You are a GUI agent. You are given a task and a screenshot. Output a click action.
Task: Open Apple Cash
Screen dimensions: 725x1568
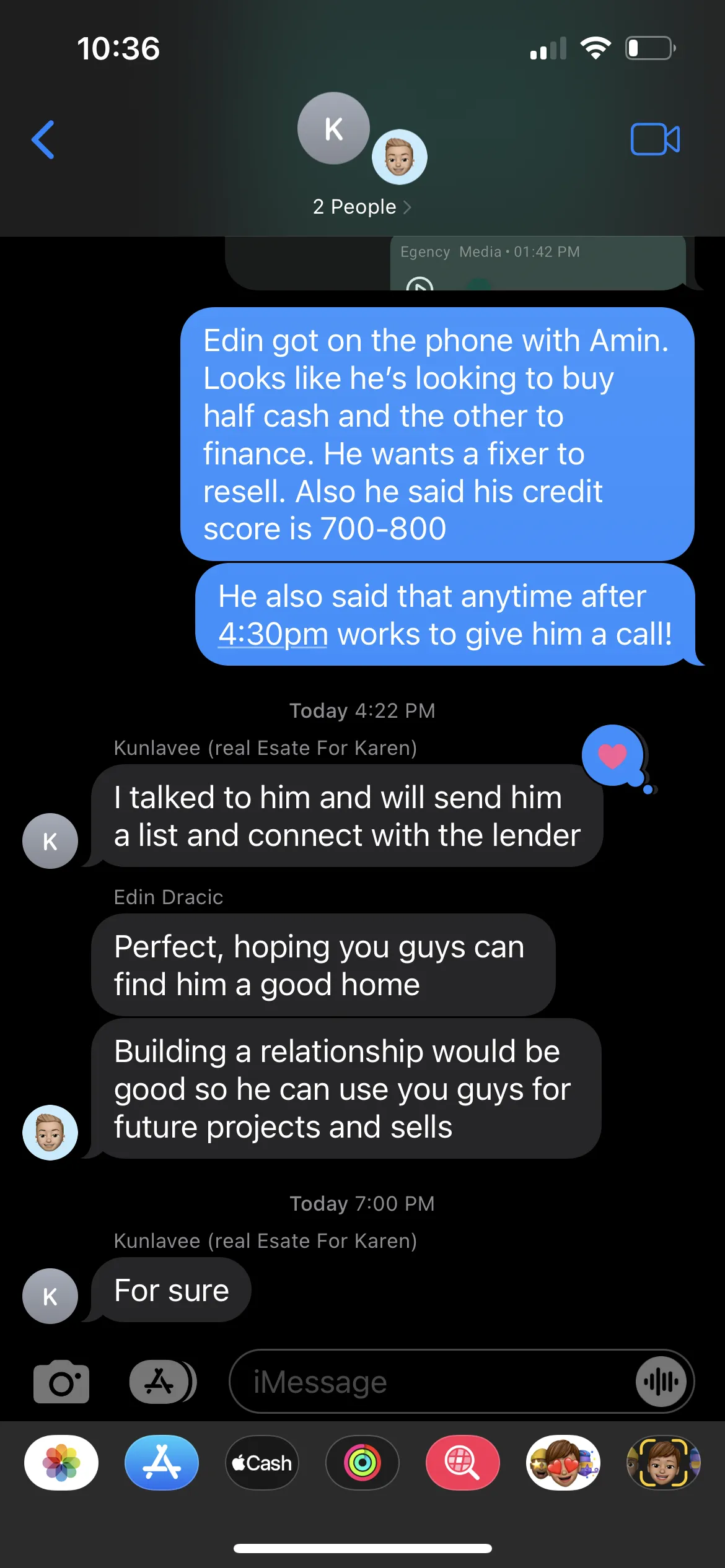click(262, 1463)
